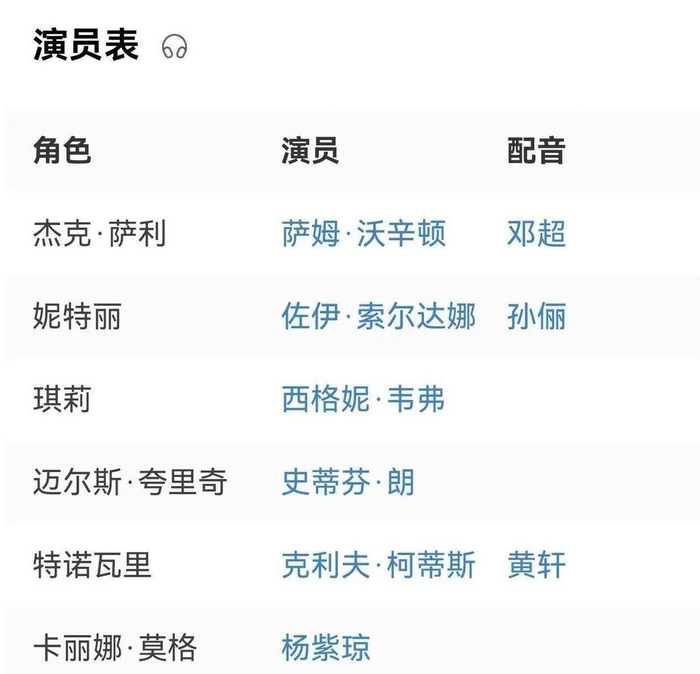700x674 pixels.
Task: Open actor link 西格妮·韦弗
Action: pyautogui.click(x=363, y=400)
